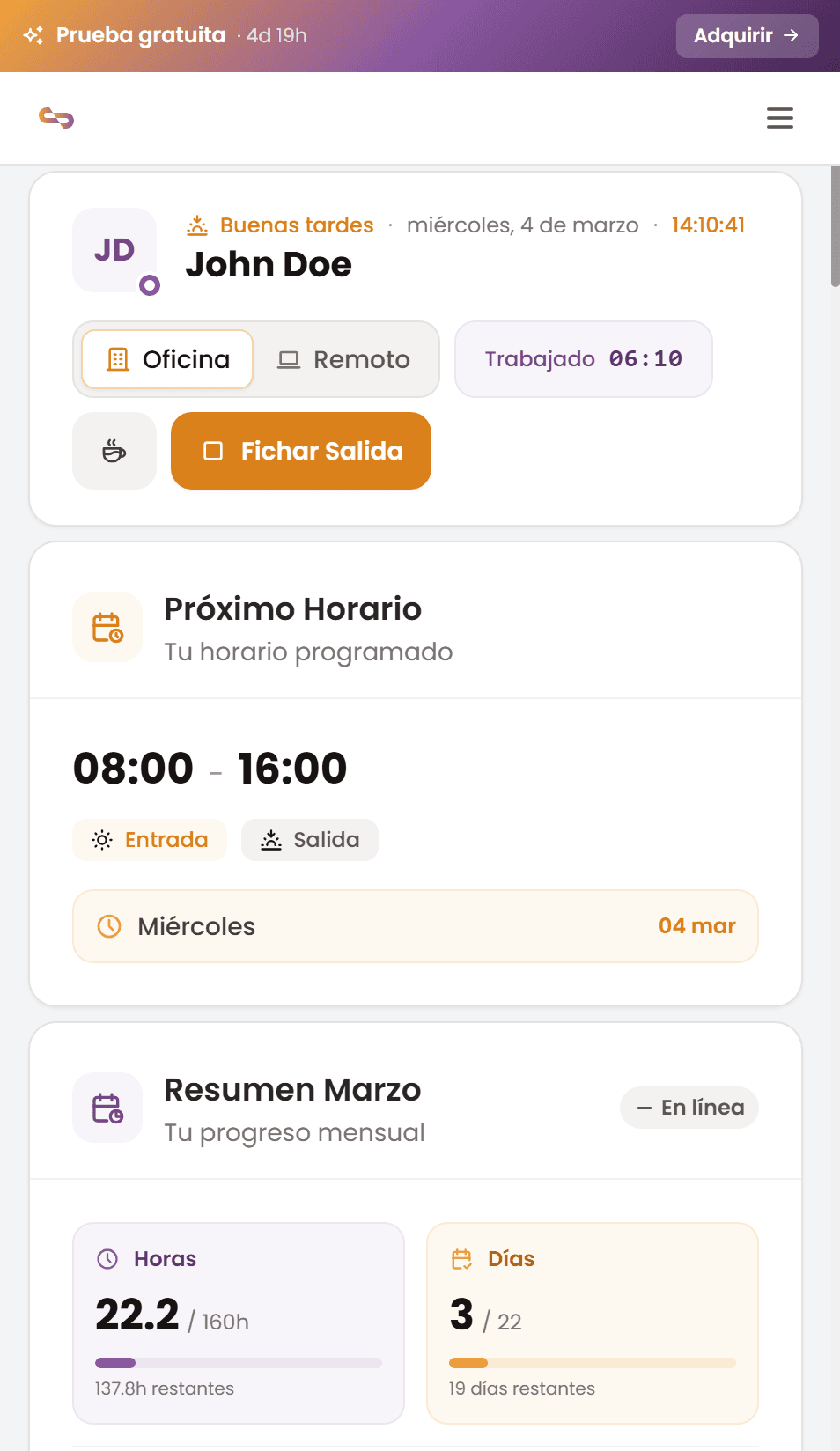
Task: Click the app logo in the header
Action: (x=56, y=117)
